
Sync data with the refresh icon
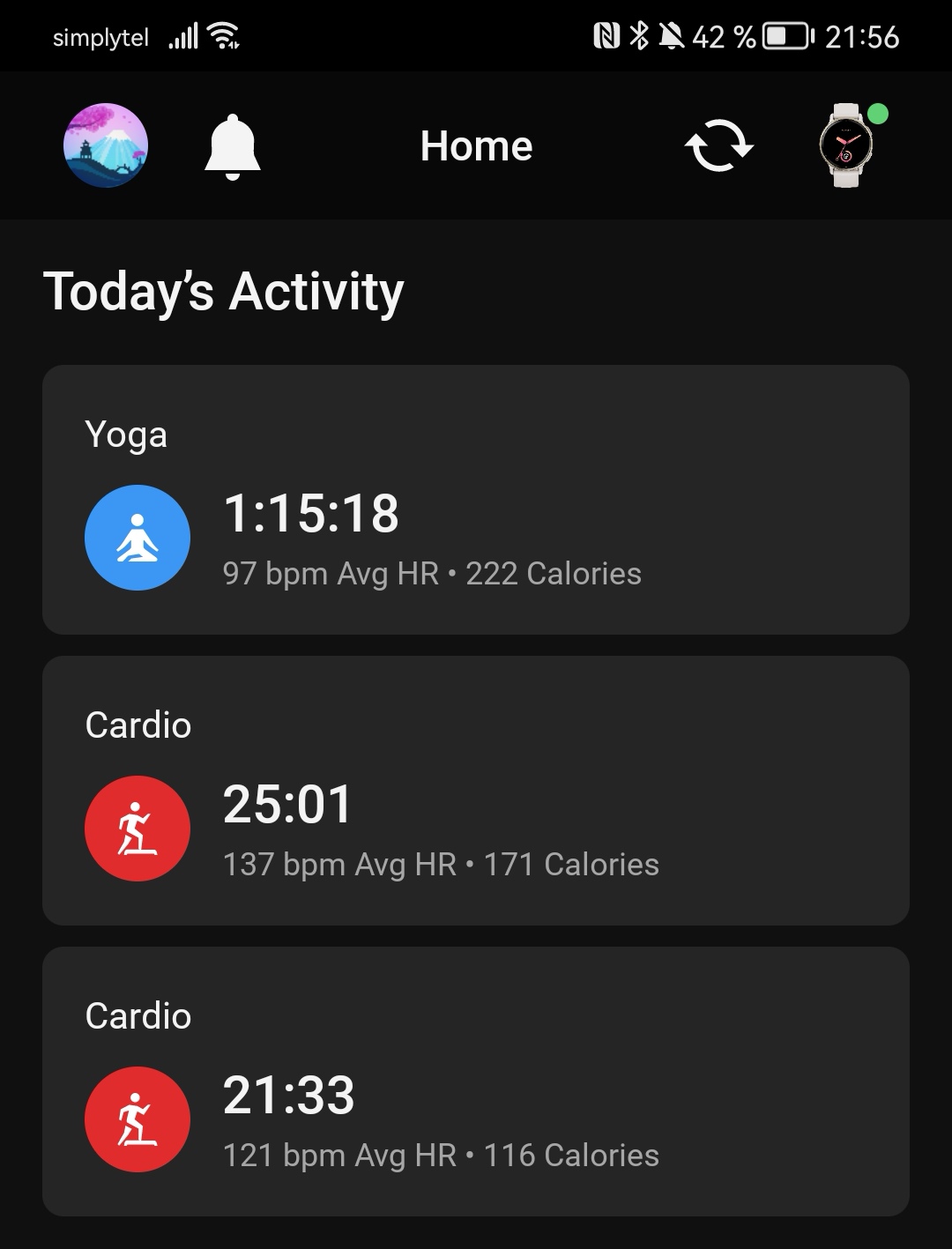(x=718, y=145)
